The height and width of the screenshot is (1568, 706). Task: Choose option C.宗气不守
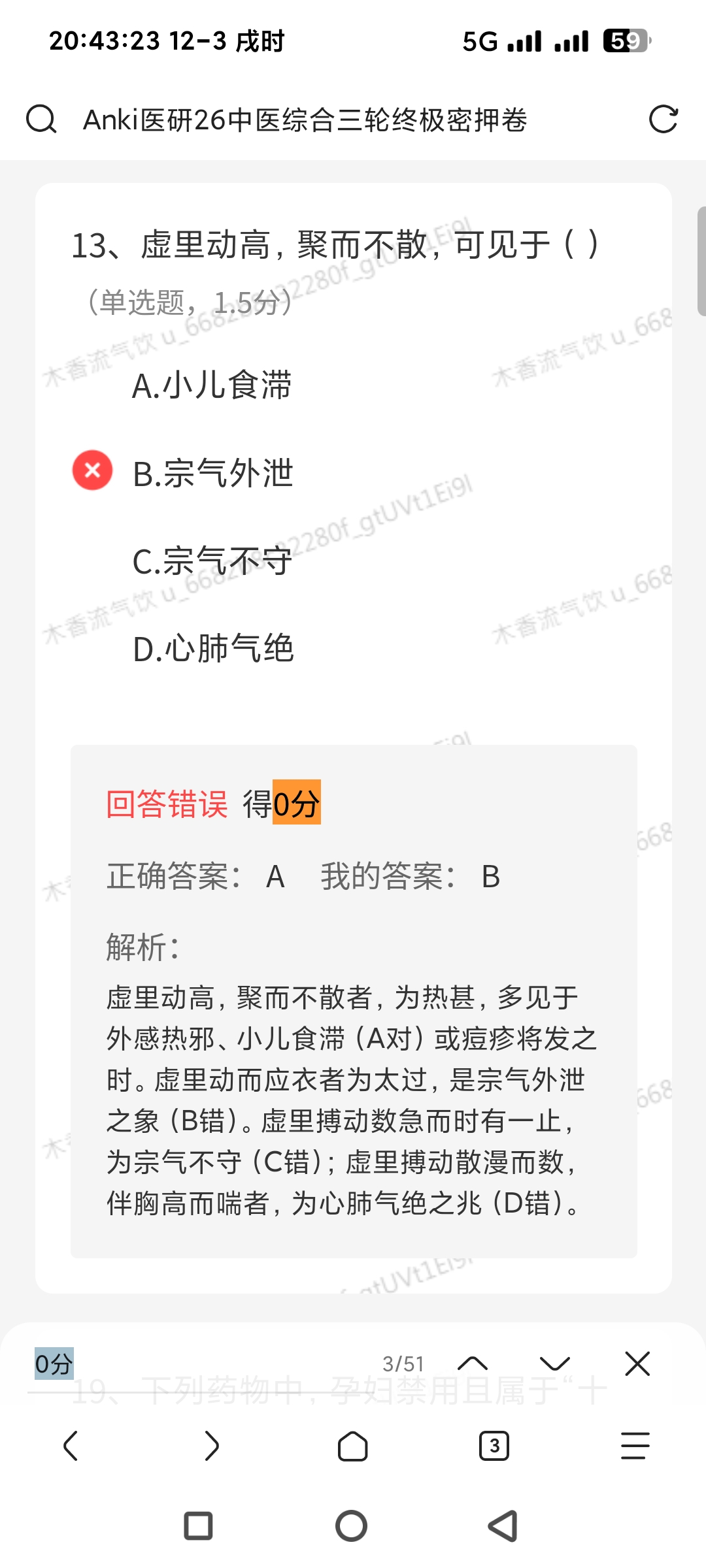212,561
